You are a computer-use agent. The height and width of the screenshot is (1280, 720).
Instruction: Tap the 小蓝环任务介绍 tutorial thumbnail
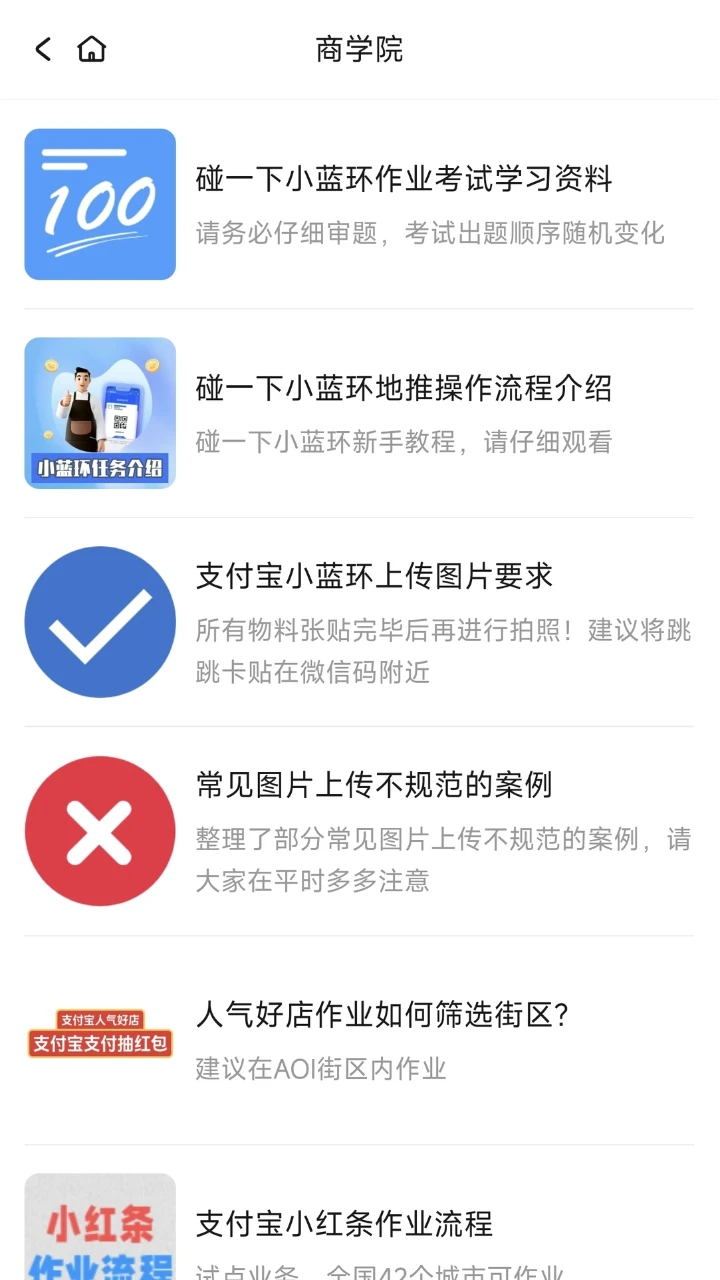(99, 412)
